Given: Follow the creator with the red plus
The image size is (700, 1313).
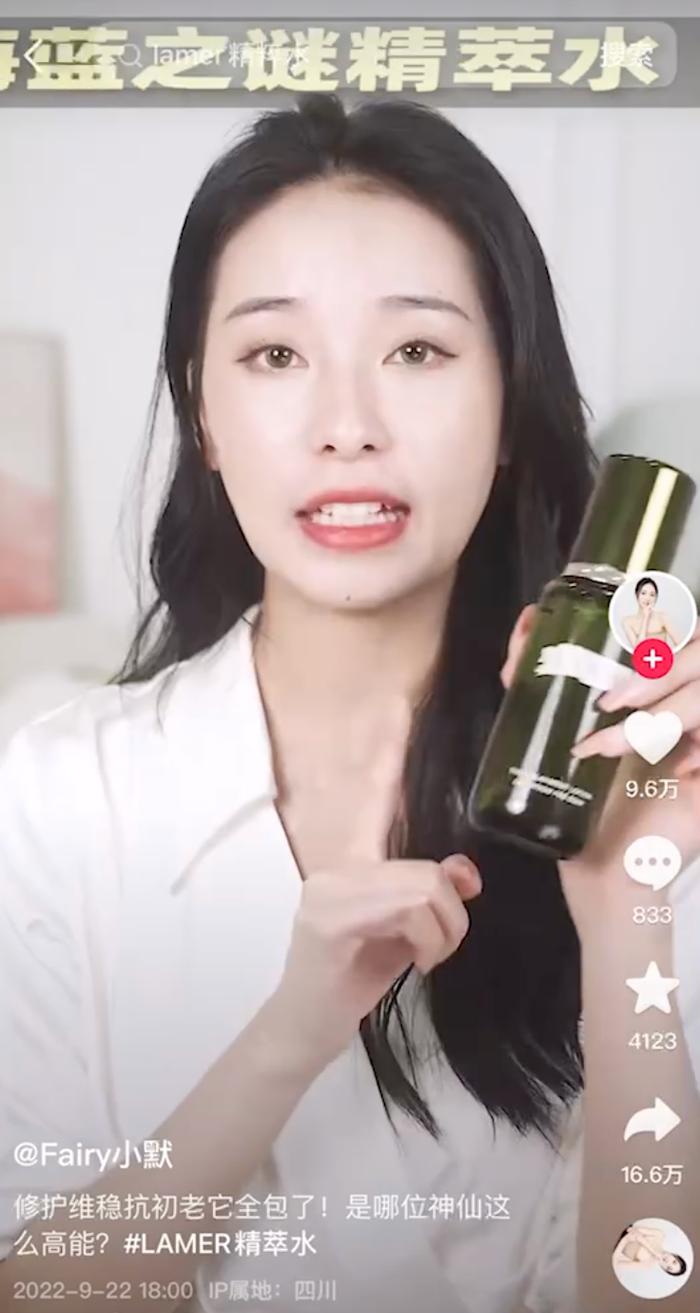Looking at the screenshot, I should [652, 659].
